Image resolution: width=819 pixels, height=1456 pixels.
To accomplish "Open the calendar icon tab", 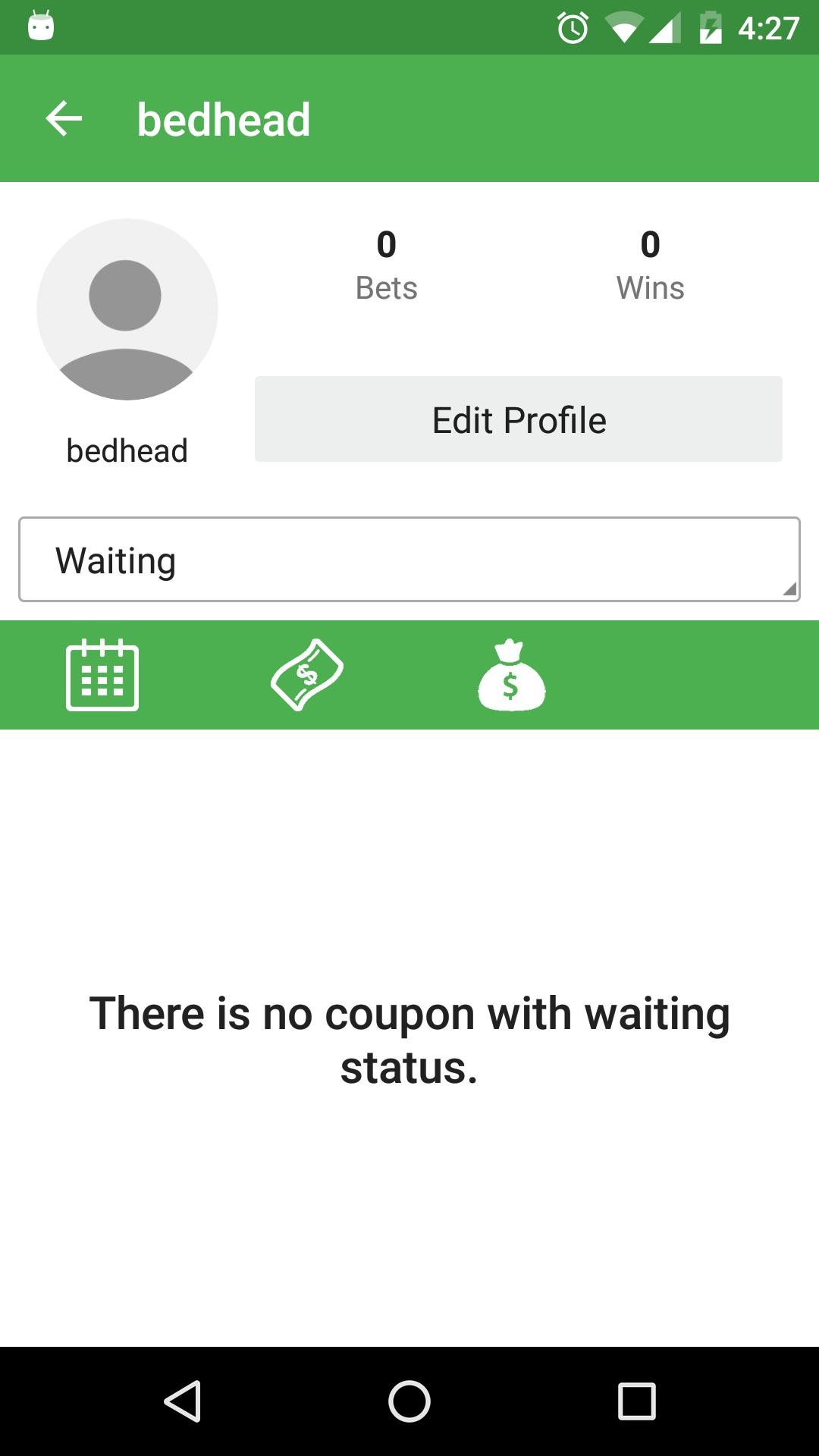I will [x=102, y=675].
